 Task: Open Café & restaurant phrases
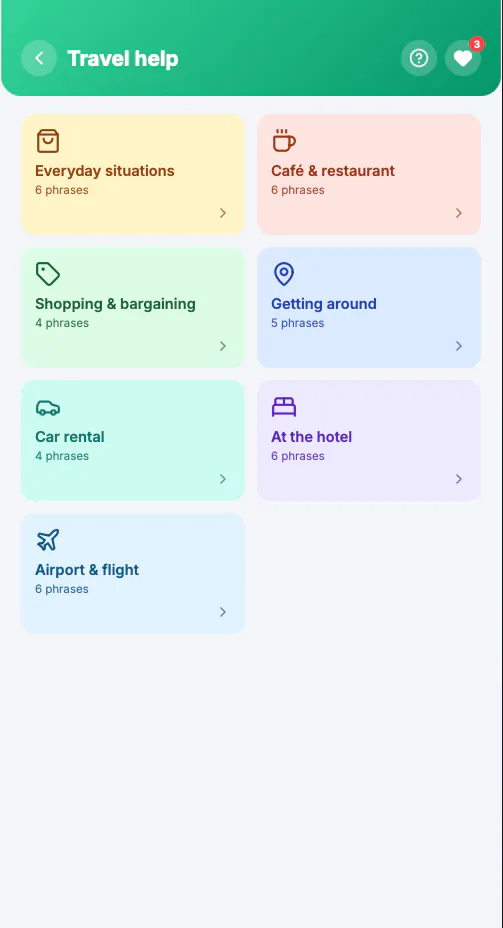tap(369, 175)
